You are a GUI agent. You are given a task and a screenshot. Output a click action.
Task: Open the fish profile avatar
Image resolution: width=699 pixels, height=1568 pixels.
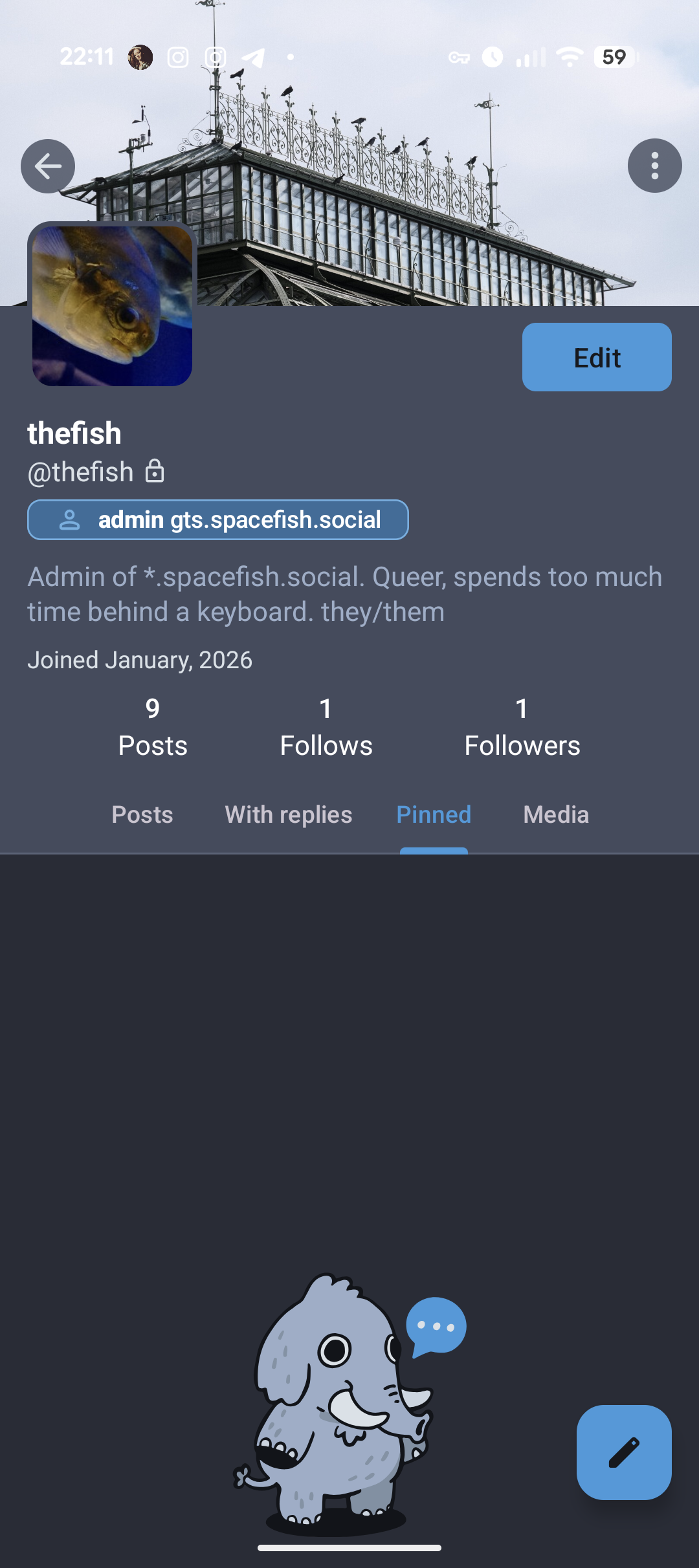tap(112, 303)
